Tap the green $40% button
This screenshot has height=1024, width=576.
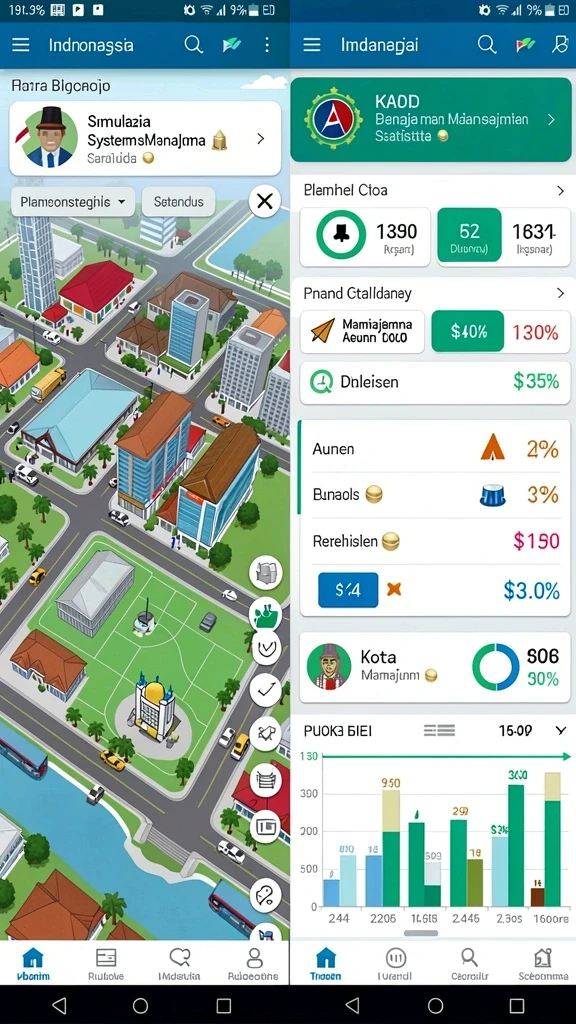pyautogui.click(x=468, y=332)
